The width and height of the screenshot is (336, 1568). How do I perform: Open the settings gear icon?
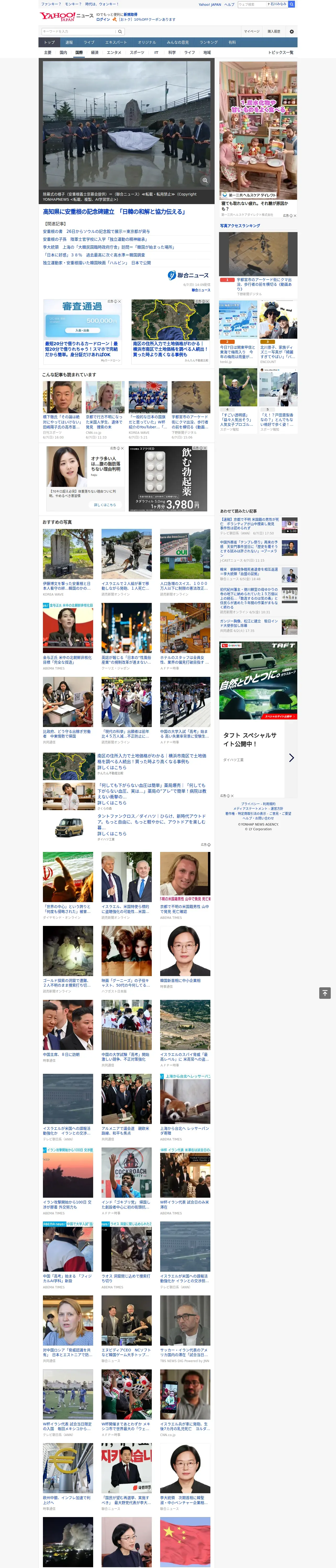coord(291,31)
